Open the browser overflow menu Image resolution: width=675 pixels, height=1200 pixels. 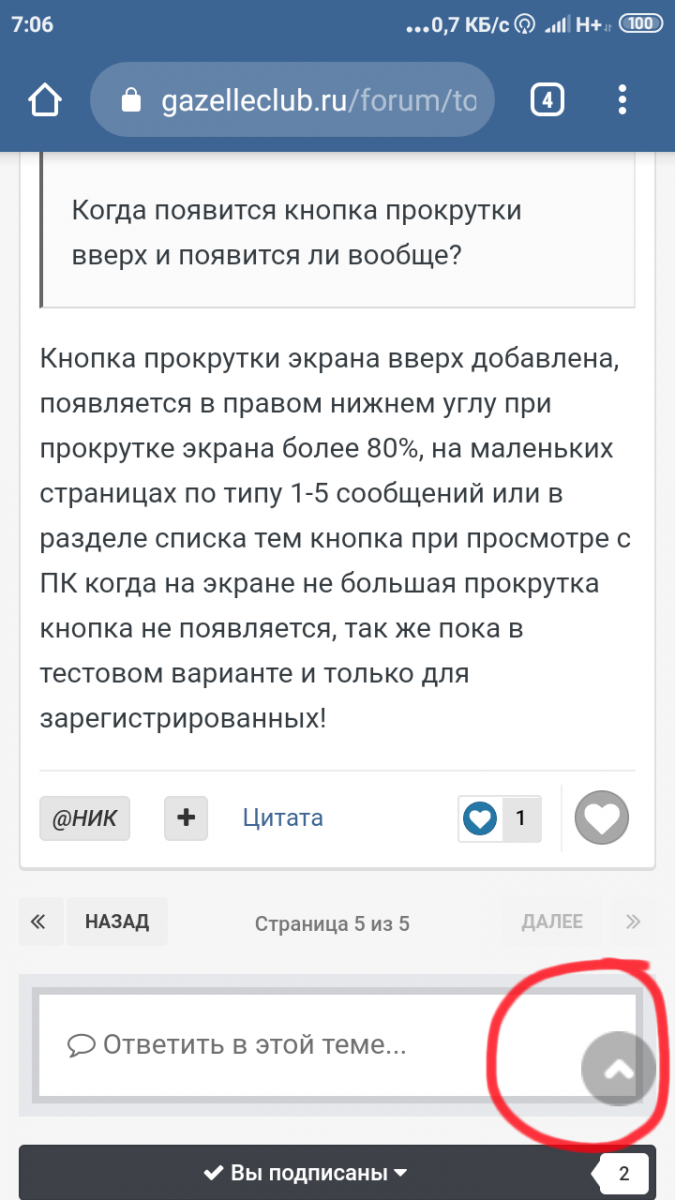pos(623,100)
